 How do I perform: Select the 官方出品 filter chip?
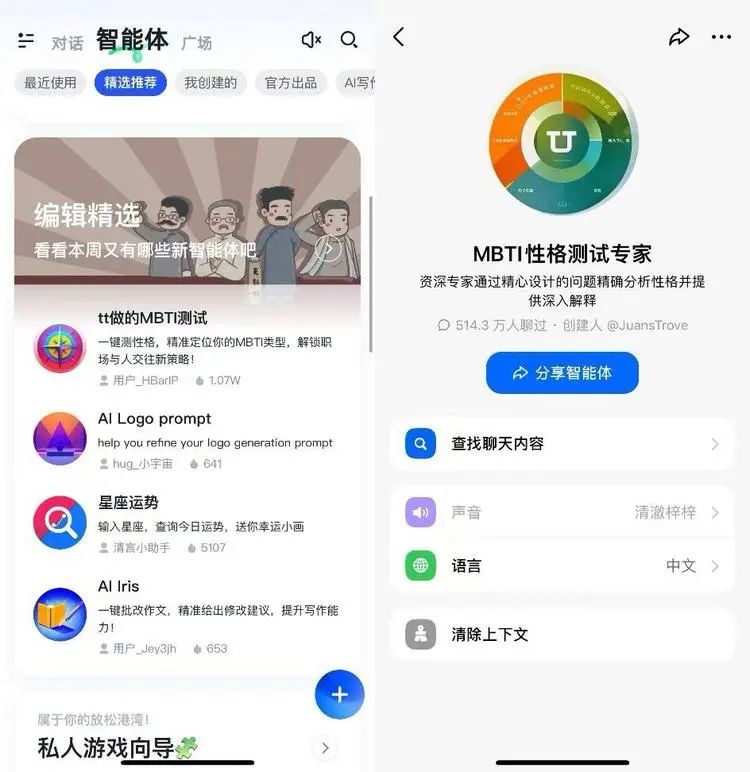[x=290, y=83]
